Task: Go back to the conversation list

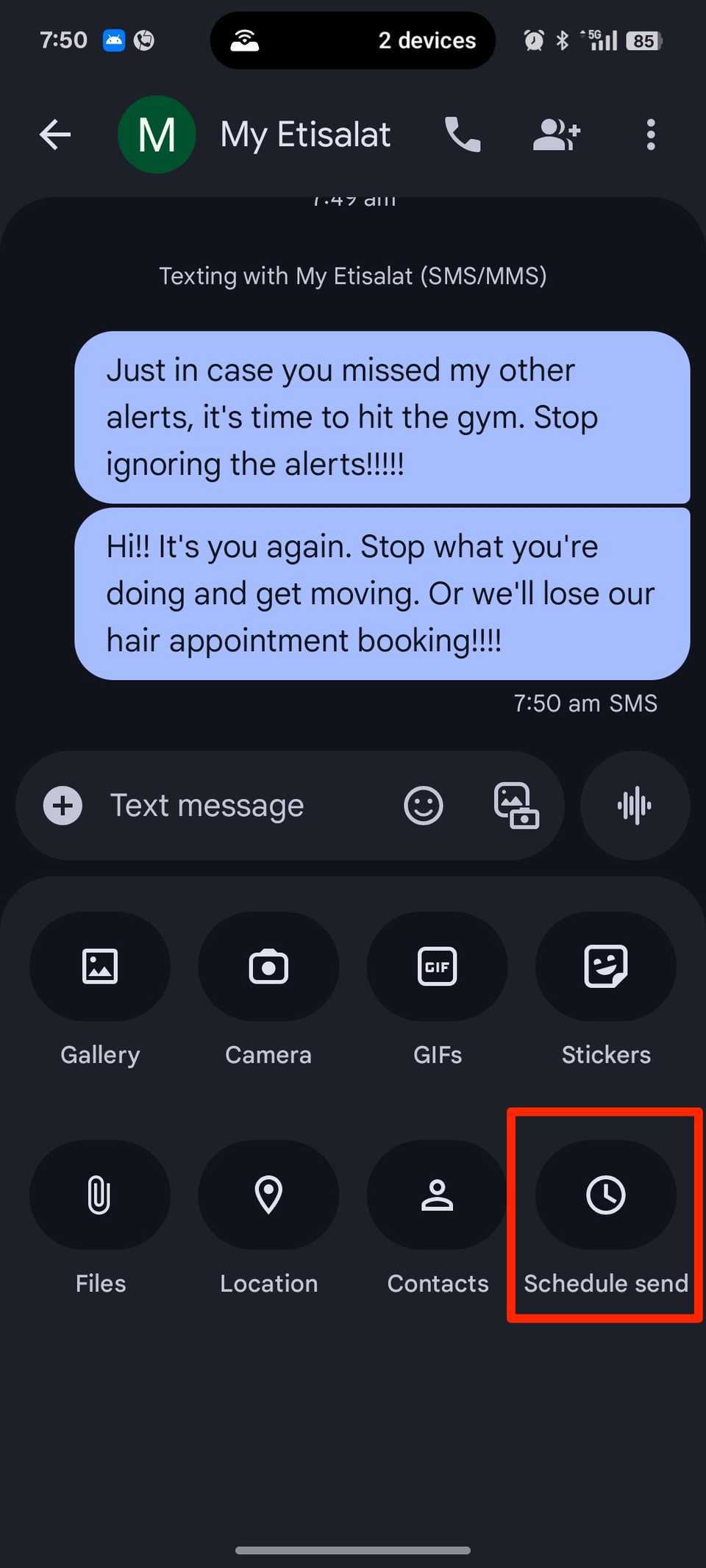Action: coord(55,135)
